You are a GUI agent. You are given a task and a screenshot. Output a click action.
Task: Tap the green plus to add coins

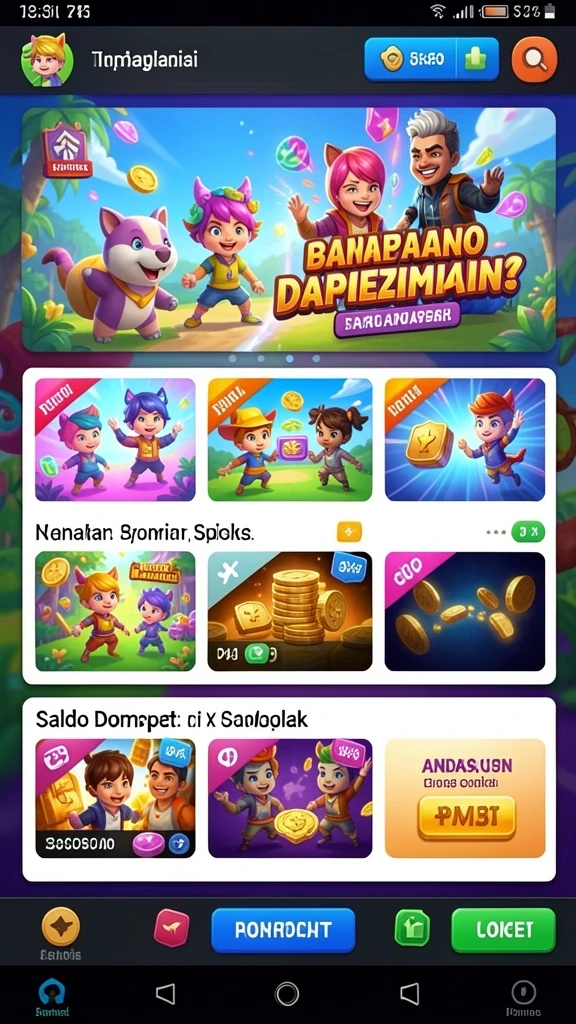click(477, 59)
